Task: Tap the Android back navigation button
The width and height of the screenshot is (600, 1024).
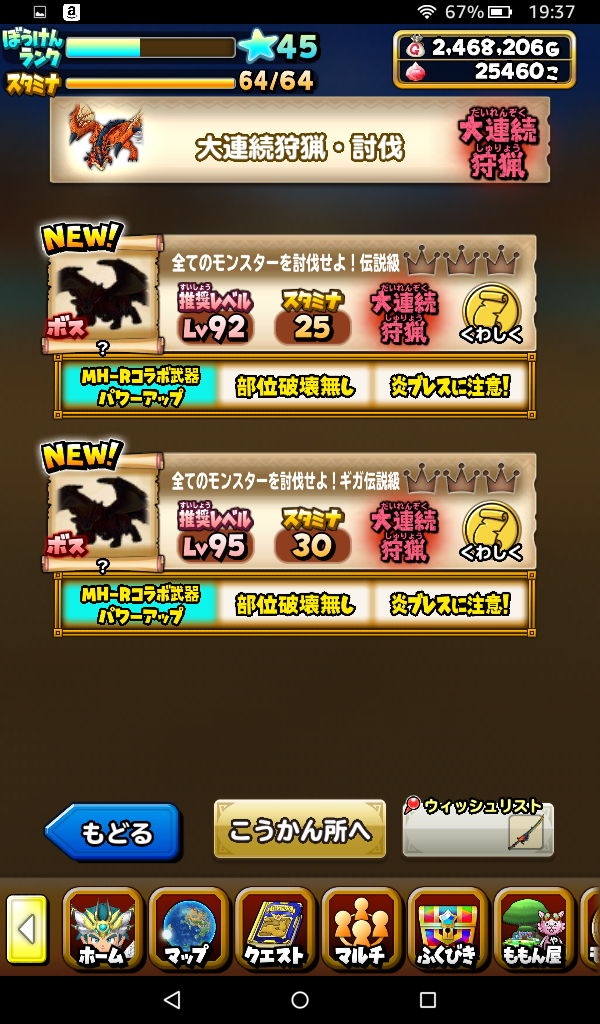Action: [172, 999]
